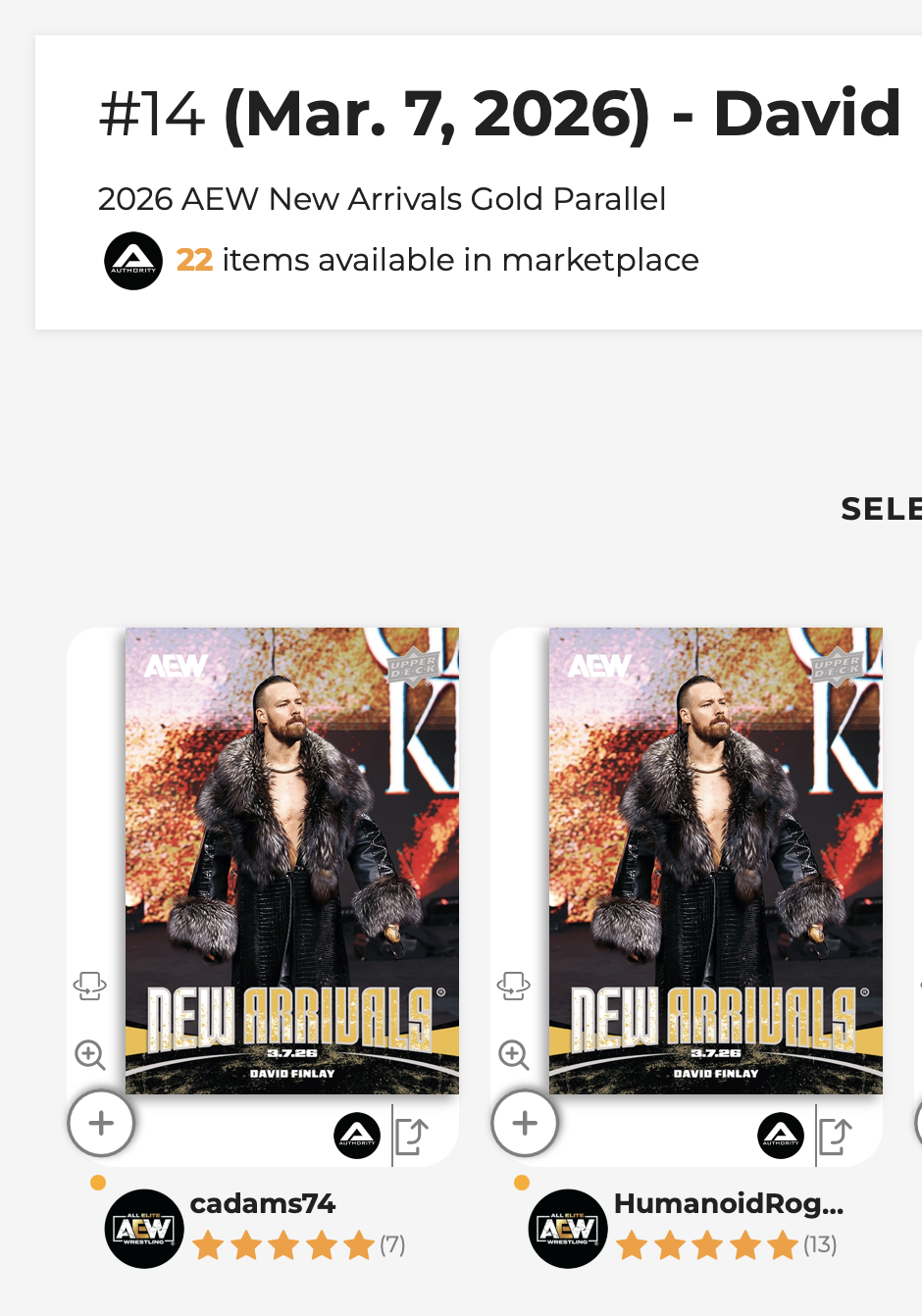Flip HumanoidRog's card to its back
Screen dimensions: 922x1316
pos(514,986)
